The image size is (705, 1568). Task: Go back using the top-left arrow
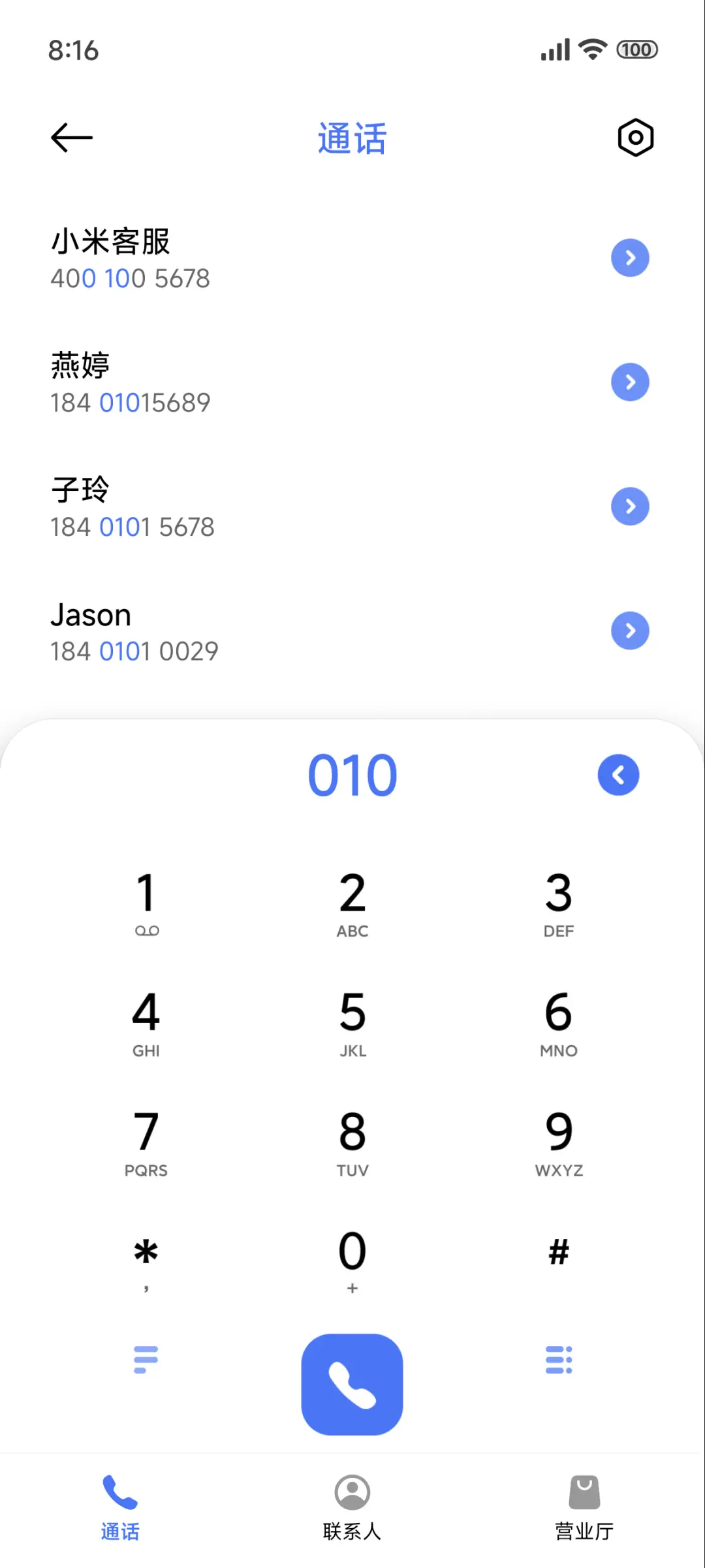(72, 138)
